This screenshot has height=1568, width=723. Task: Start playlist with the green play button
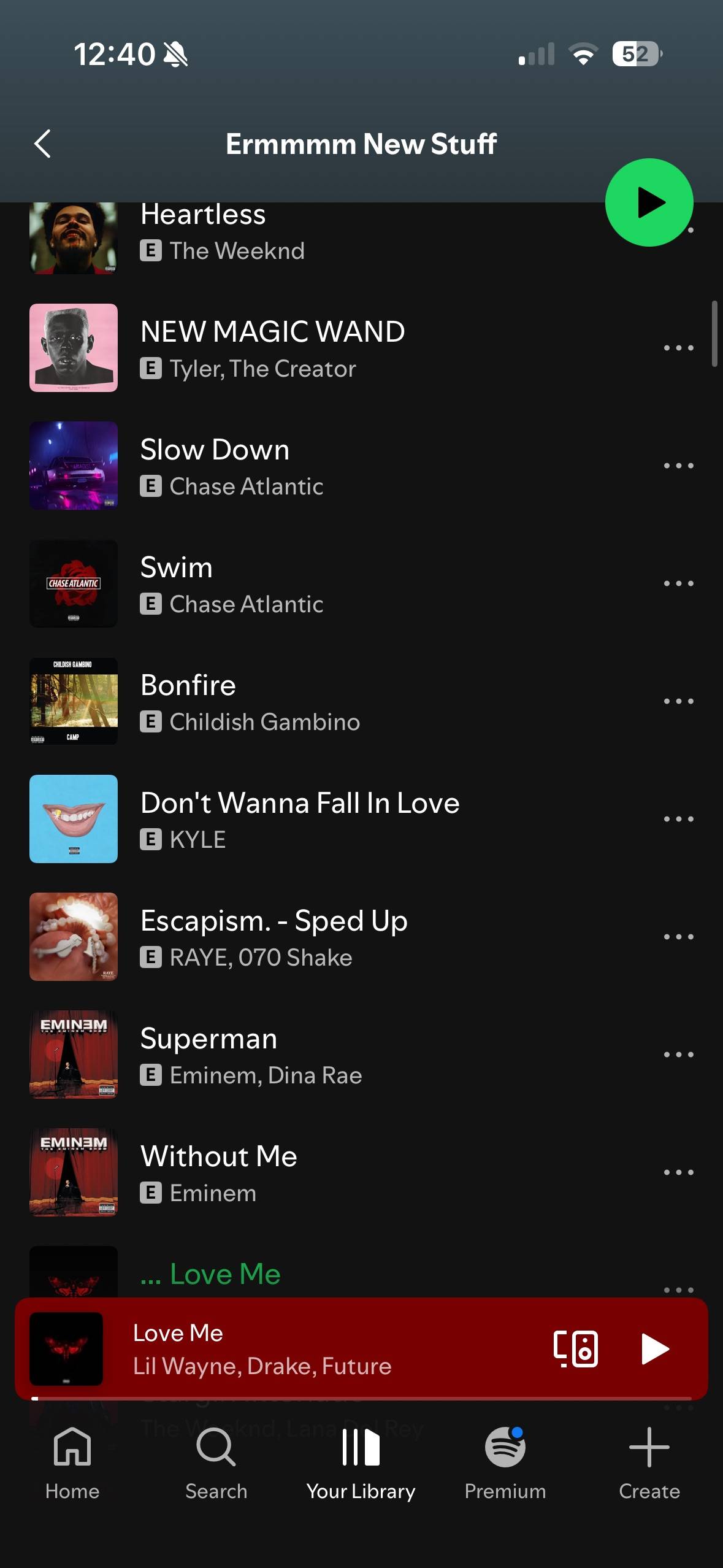tap(649, 202)
